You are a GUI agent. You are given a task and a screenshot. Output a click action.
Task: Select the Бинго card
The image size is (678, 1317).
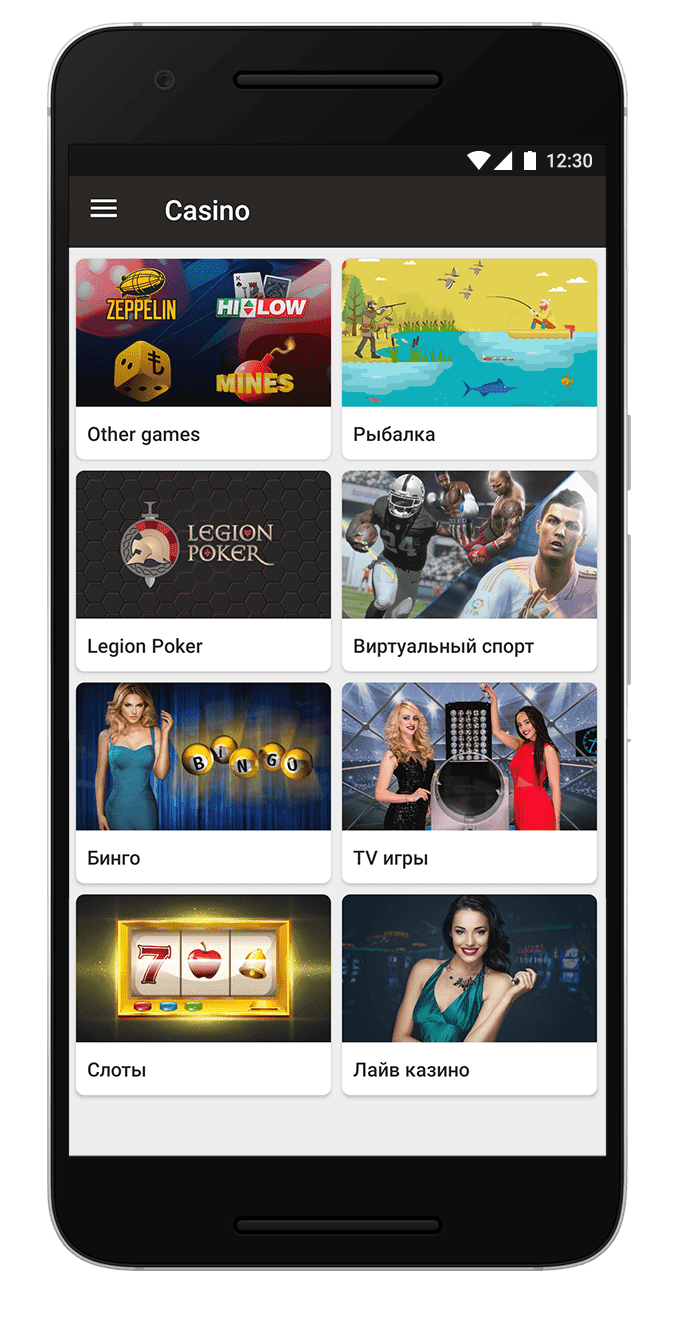pos(203,781)
